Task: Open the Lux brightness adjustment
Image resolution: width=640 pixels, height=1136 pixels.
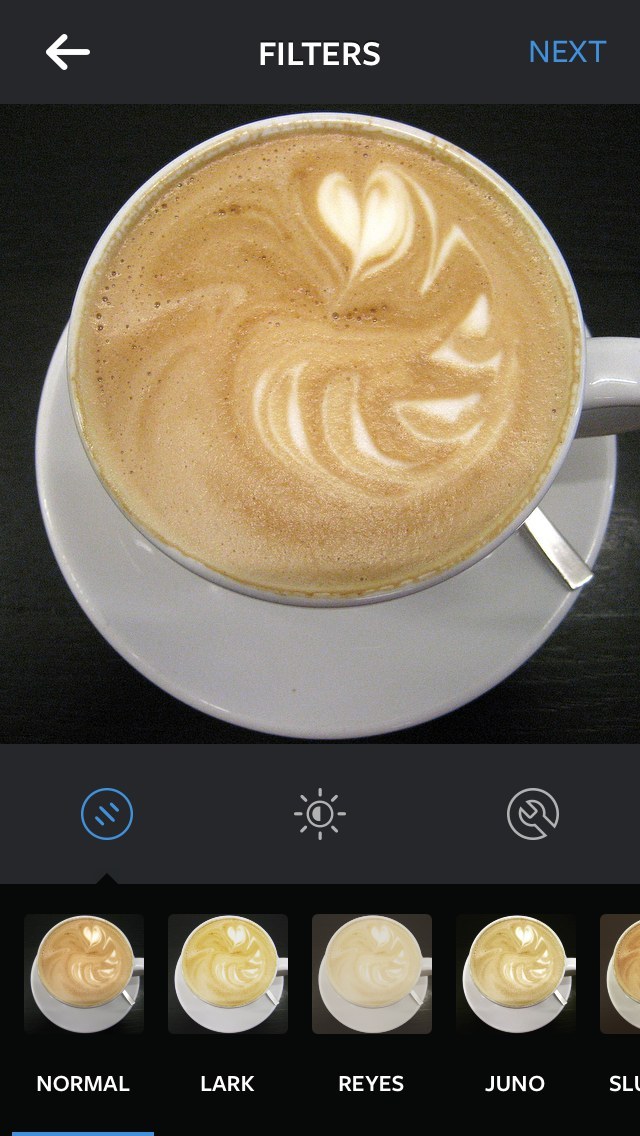Action: tap(320, 814)
